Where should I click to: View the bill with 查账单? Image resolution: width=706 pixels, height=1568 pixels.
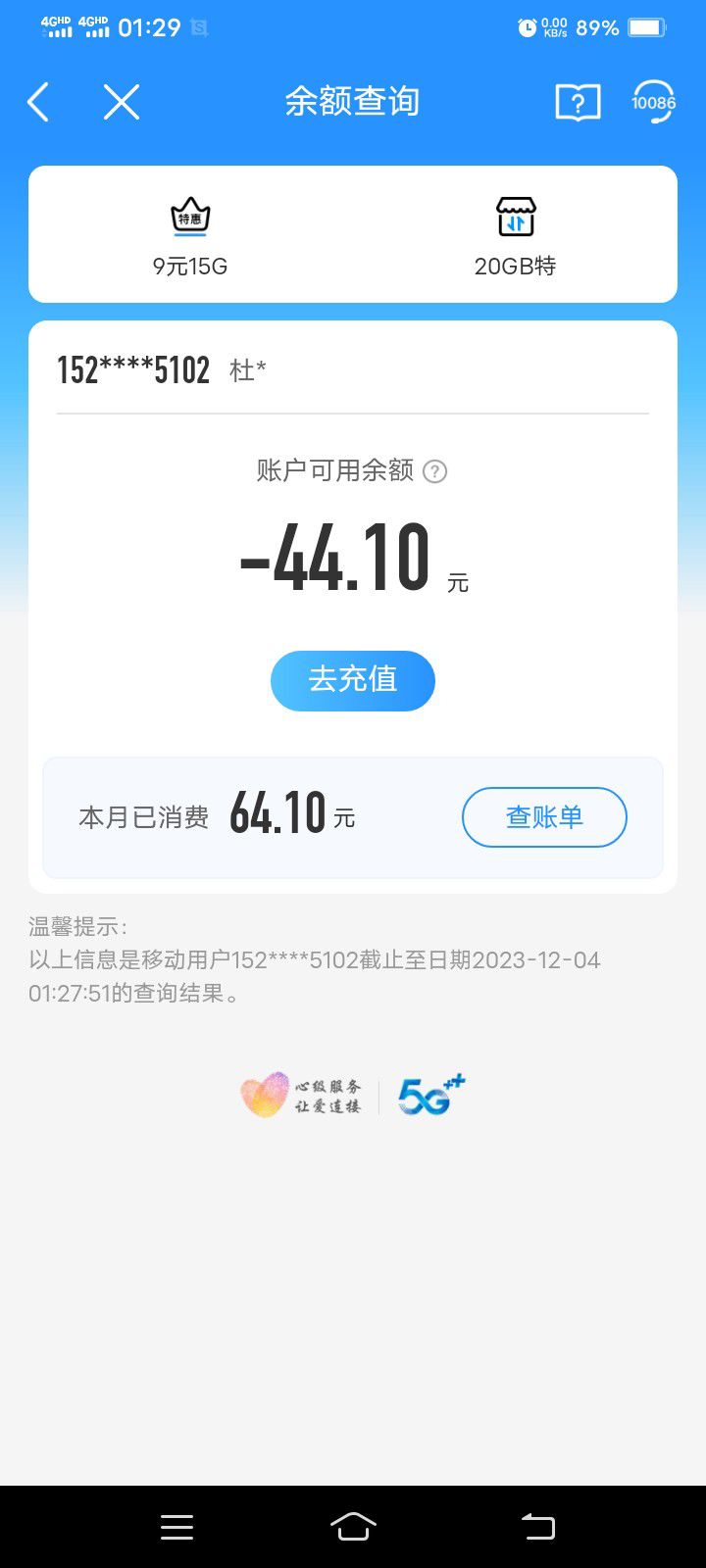(x=544, y=817)
